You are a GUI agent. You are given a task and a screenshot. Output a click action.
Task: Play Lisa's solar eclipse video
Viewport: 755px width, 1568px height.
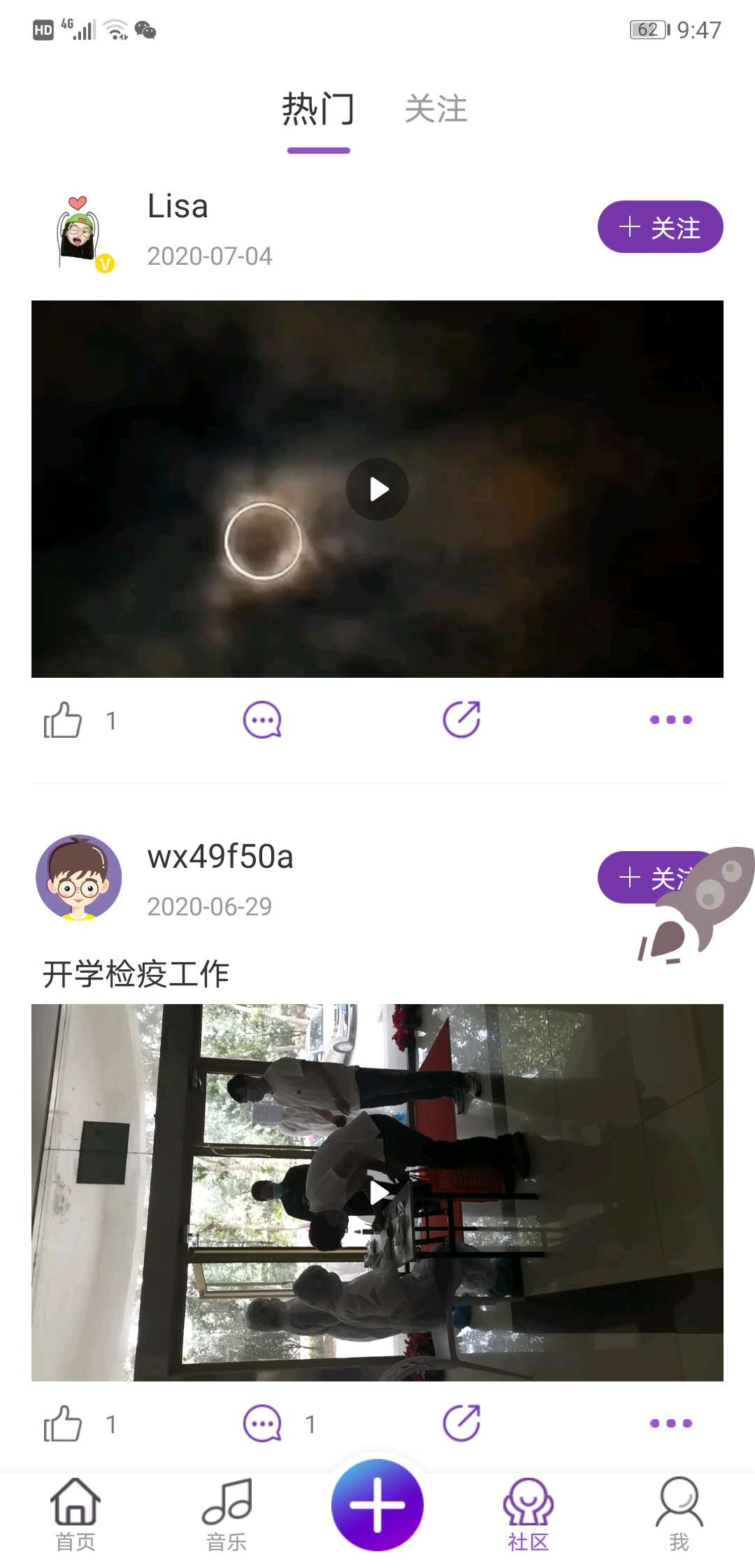point(377,489)
